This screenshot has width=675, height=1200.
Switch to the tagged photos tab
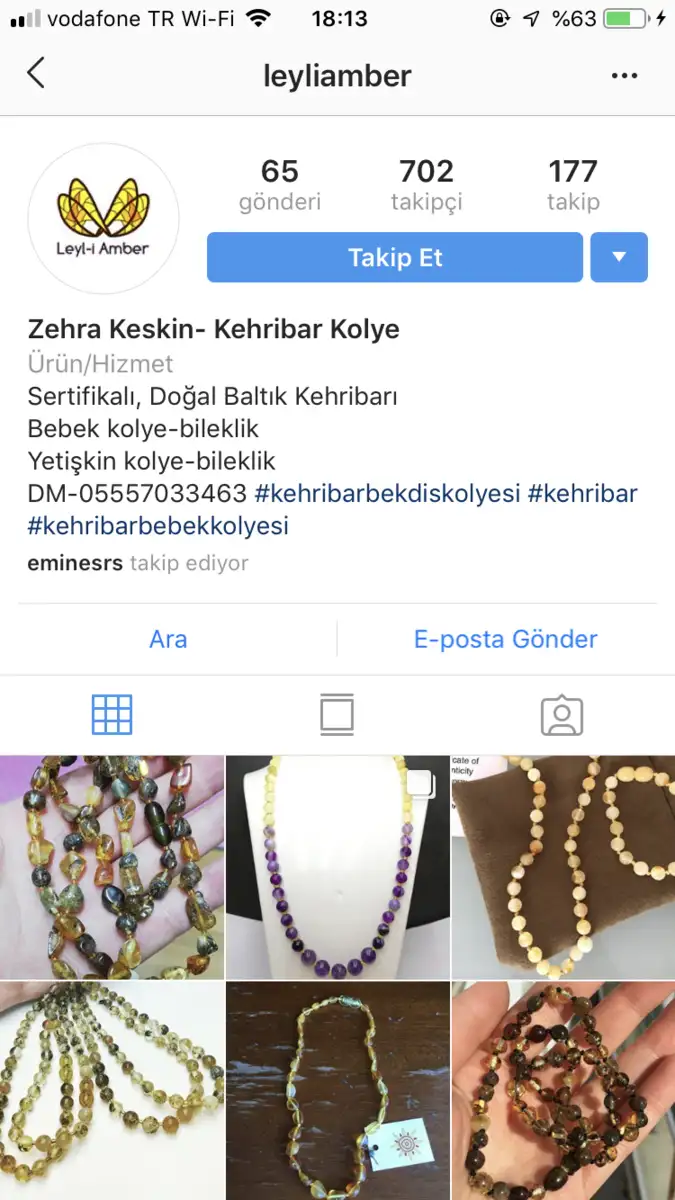click(x=562, y=715)
